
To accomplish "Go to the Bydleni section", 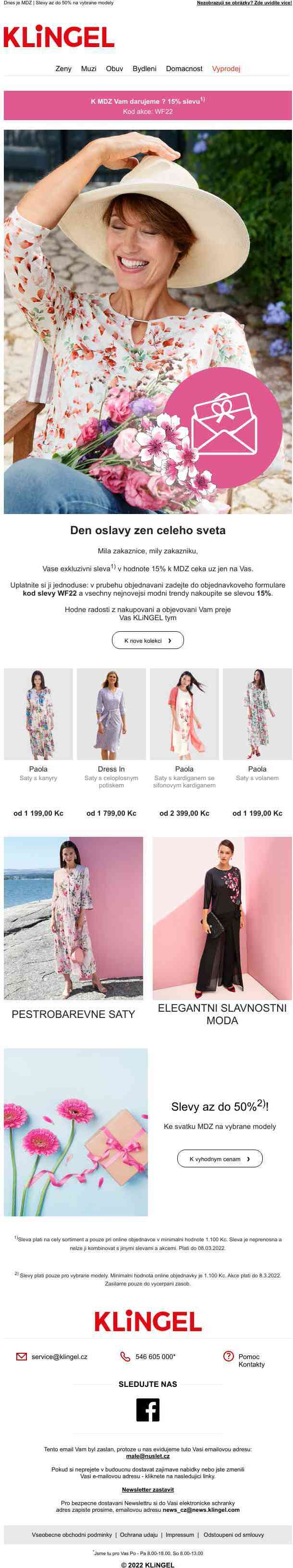I will click(145, 69).
